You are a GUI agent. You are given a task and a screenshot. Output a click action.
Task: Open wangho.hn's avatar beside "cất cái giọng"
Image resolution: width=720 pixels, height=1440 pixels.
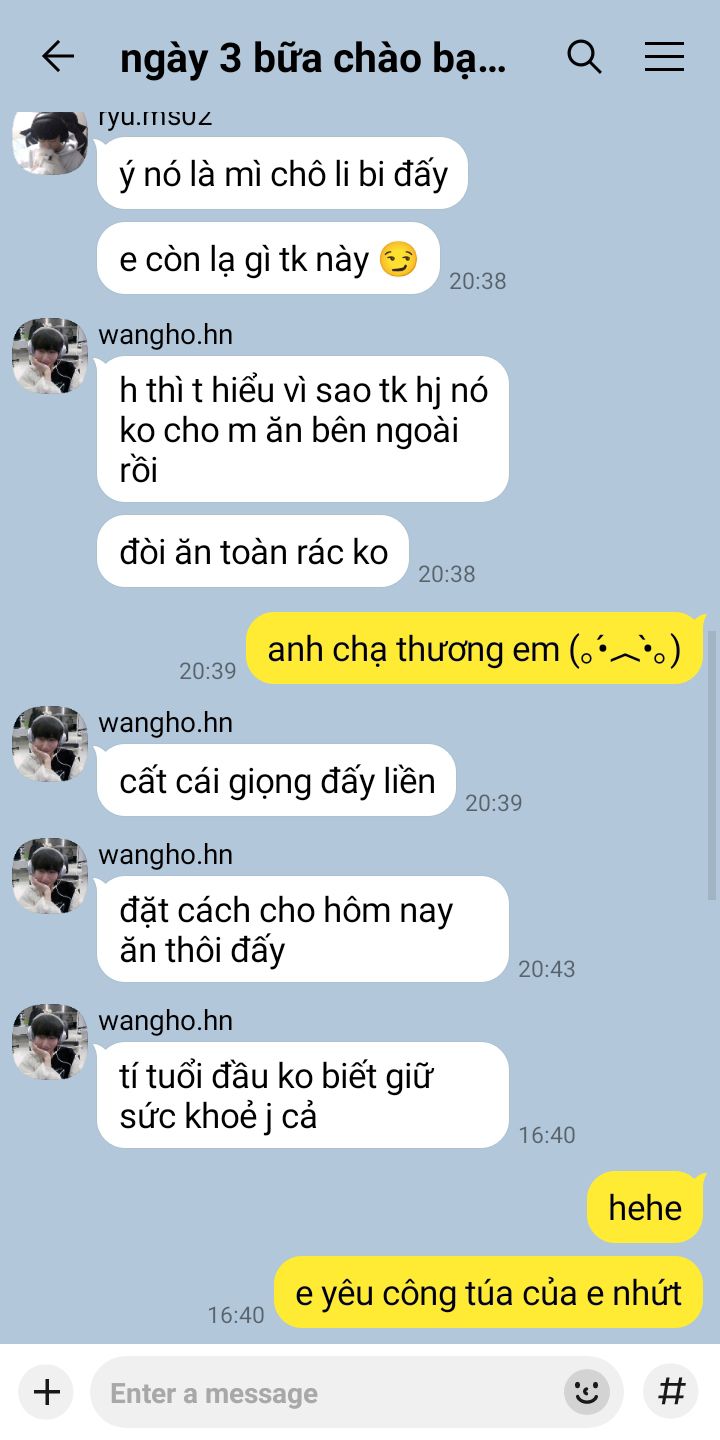click(x=50, y=744)
